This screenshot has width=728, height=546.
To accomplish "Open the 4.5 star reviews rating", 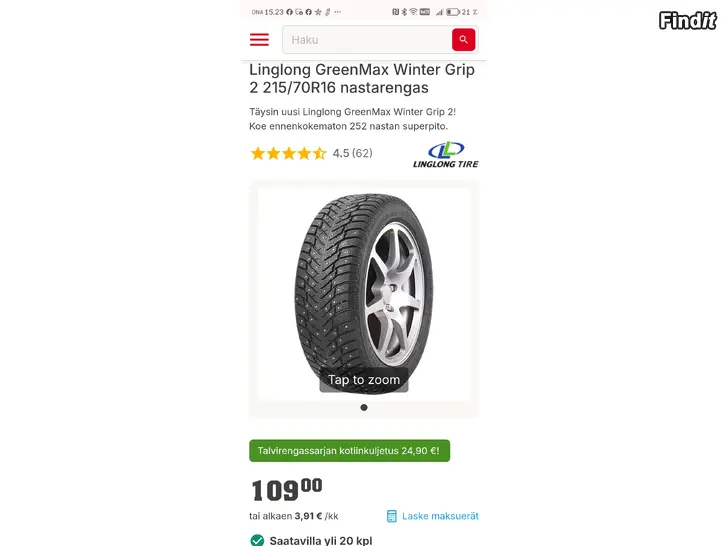I will tap(310, 153).
